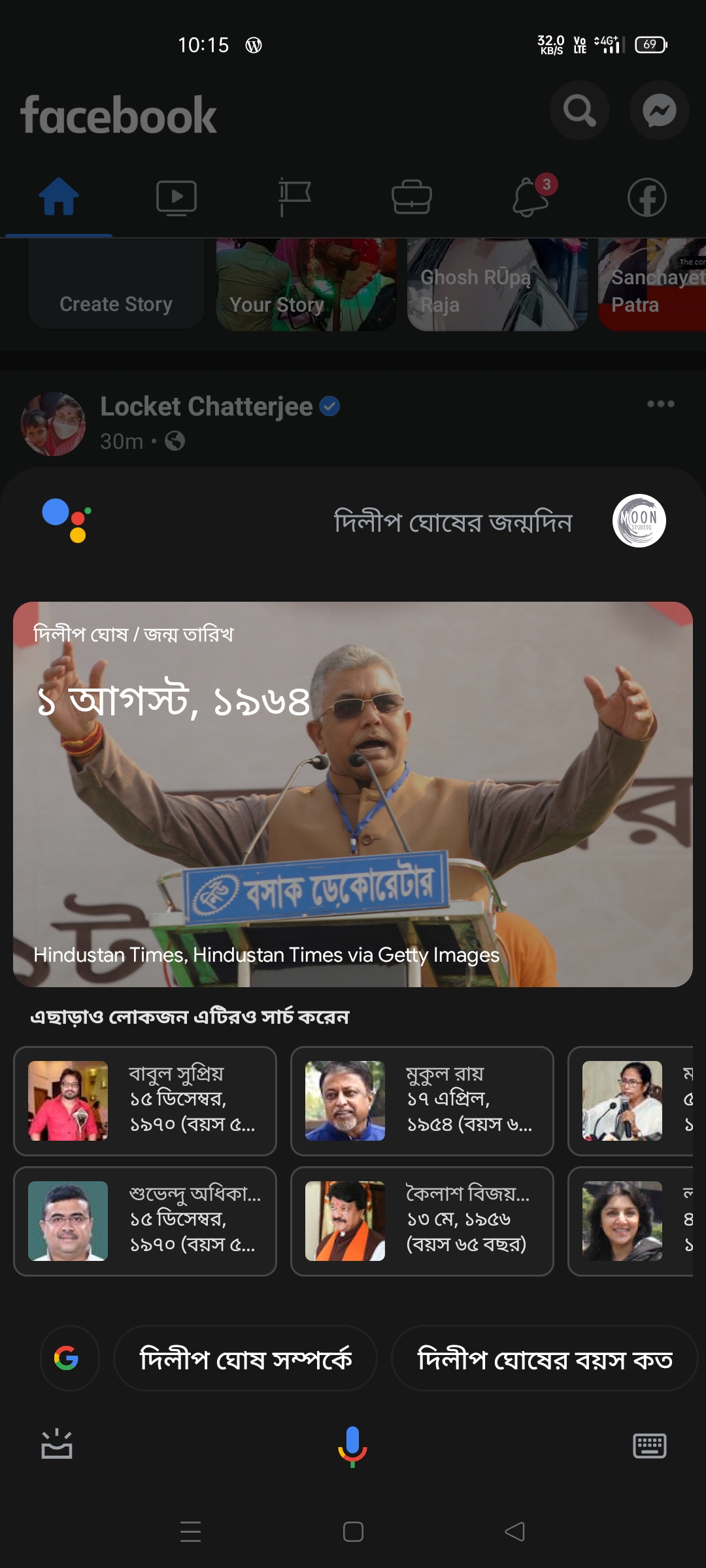This screenshot has height=1568, width=706.
Task: Open the Assistant updates inbox icon
Action: [57, 1444]
